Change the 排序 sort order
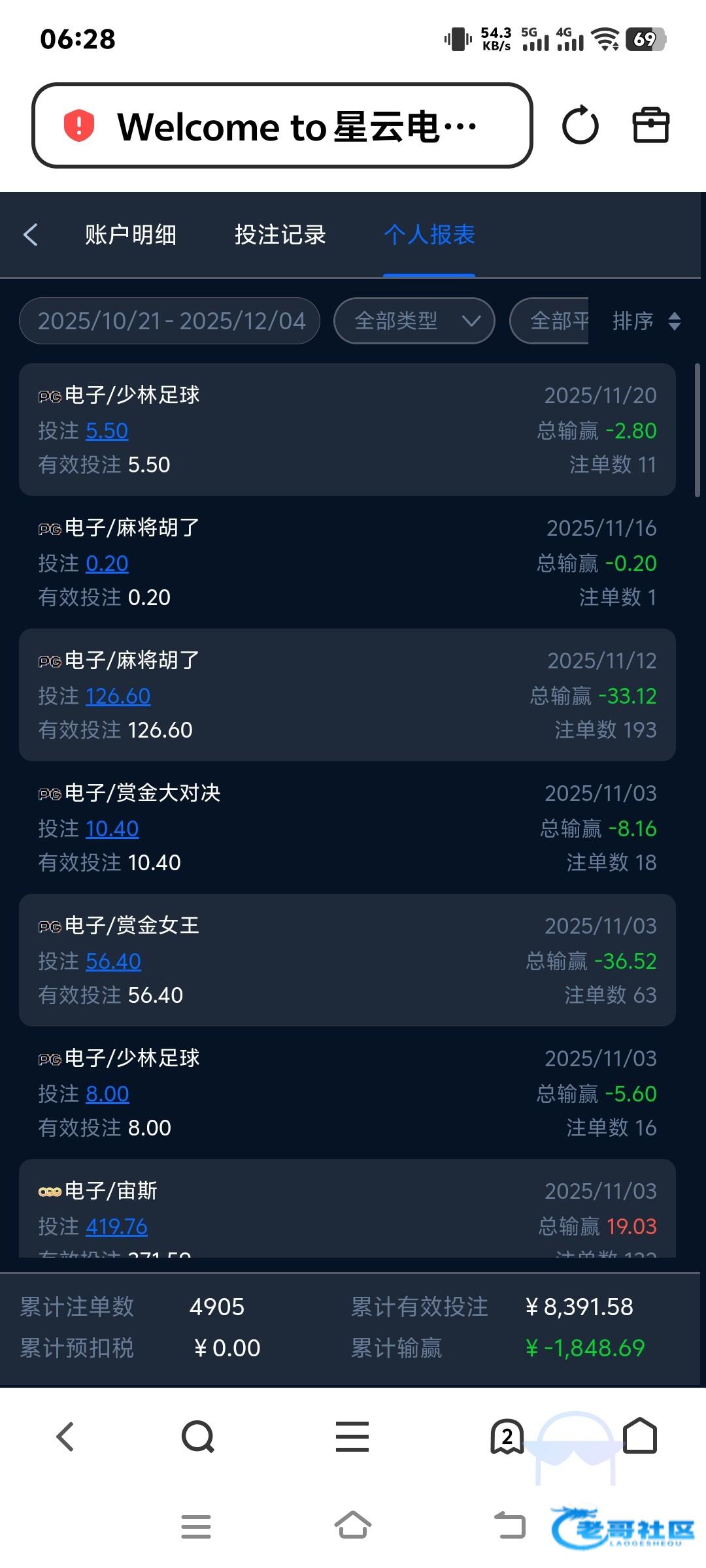Image resolution: width=706 pixels, height=1568 pixels. click(646, 321)
